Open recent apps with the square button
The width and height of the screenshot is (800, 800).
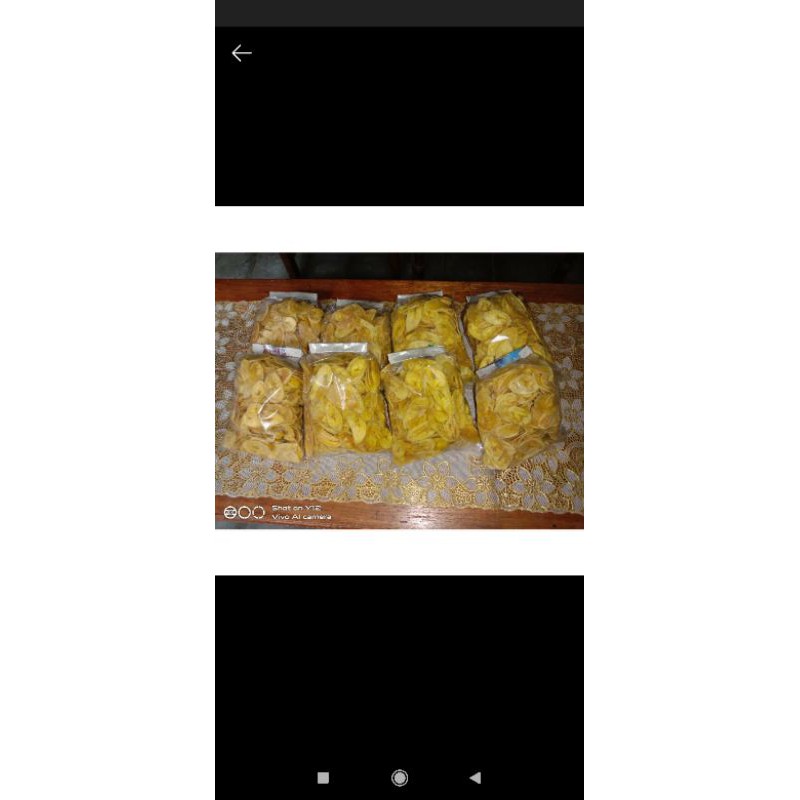tap(323, 778)
